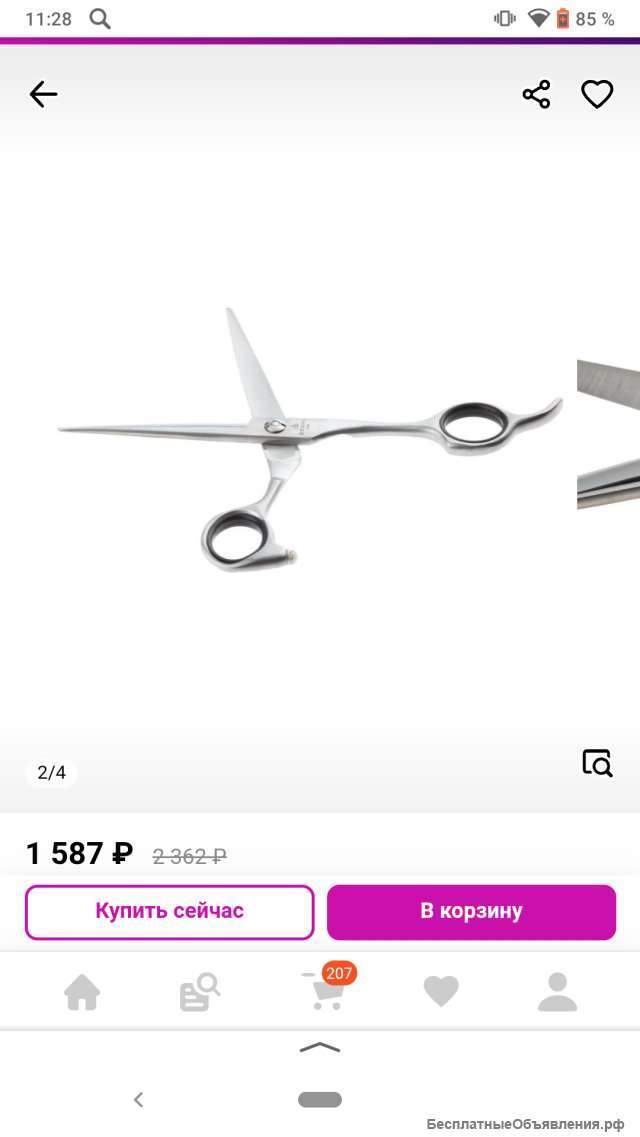
Task: Switch to the favorites tab
Action: (441, 992)
